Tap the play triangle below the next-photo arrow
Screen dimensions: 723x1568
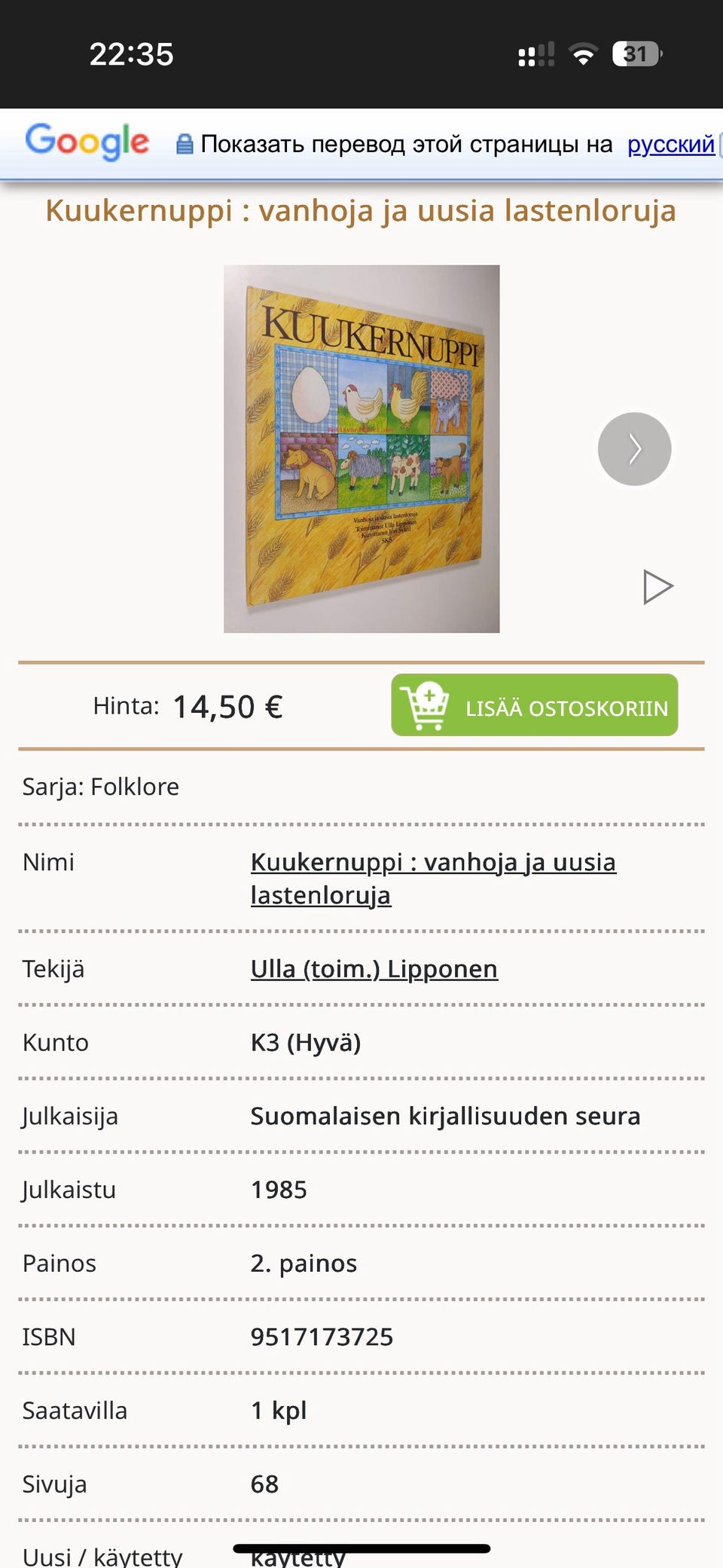(660, 585)
